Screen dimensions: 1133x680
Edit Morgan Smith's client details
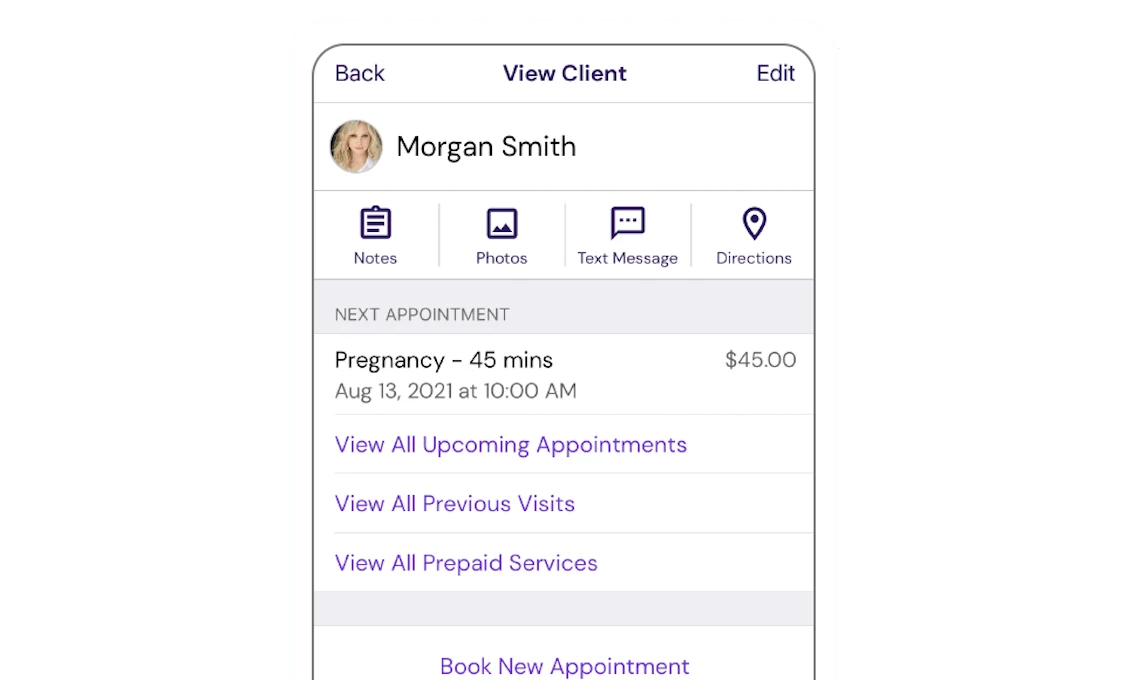[775, 73]
